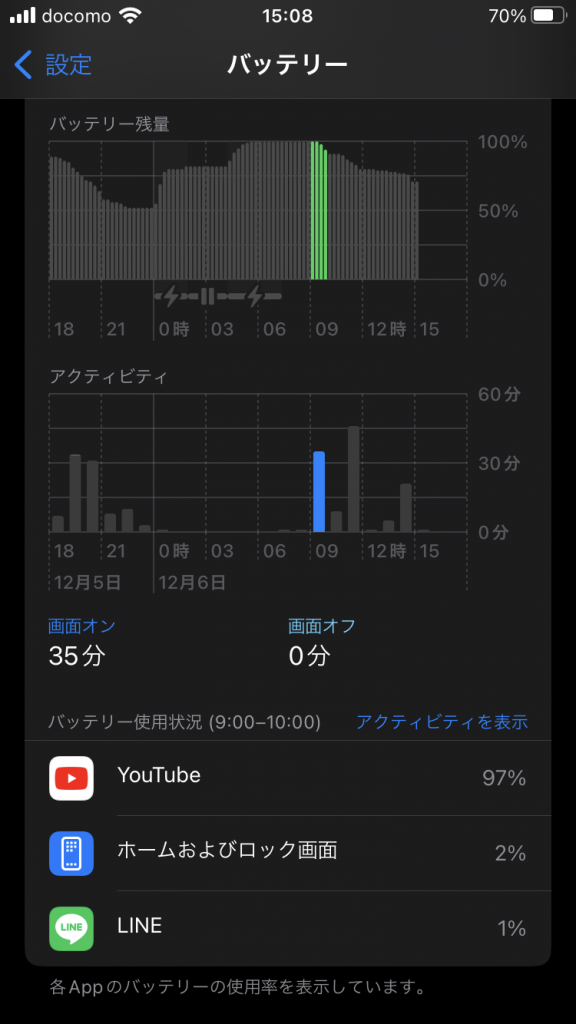This screenshot has height=1024, width=576.
Task: Open the YouTube battery usage row
Action: click(x=288, y=778)
